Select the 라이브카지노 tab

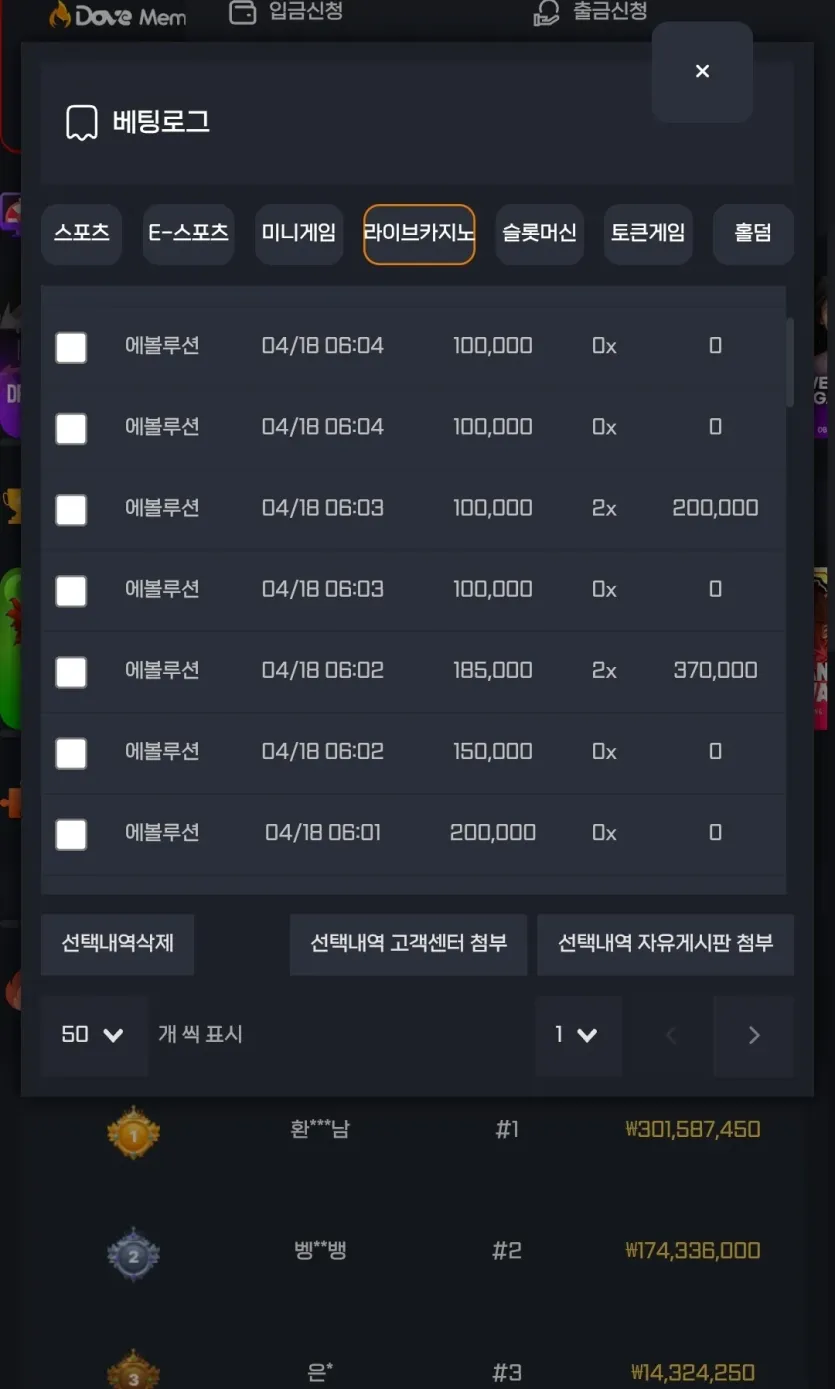[x=419, y=234]
